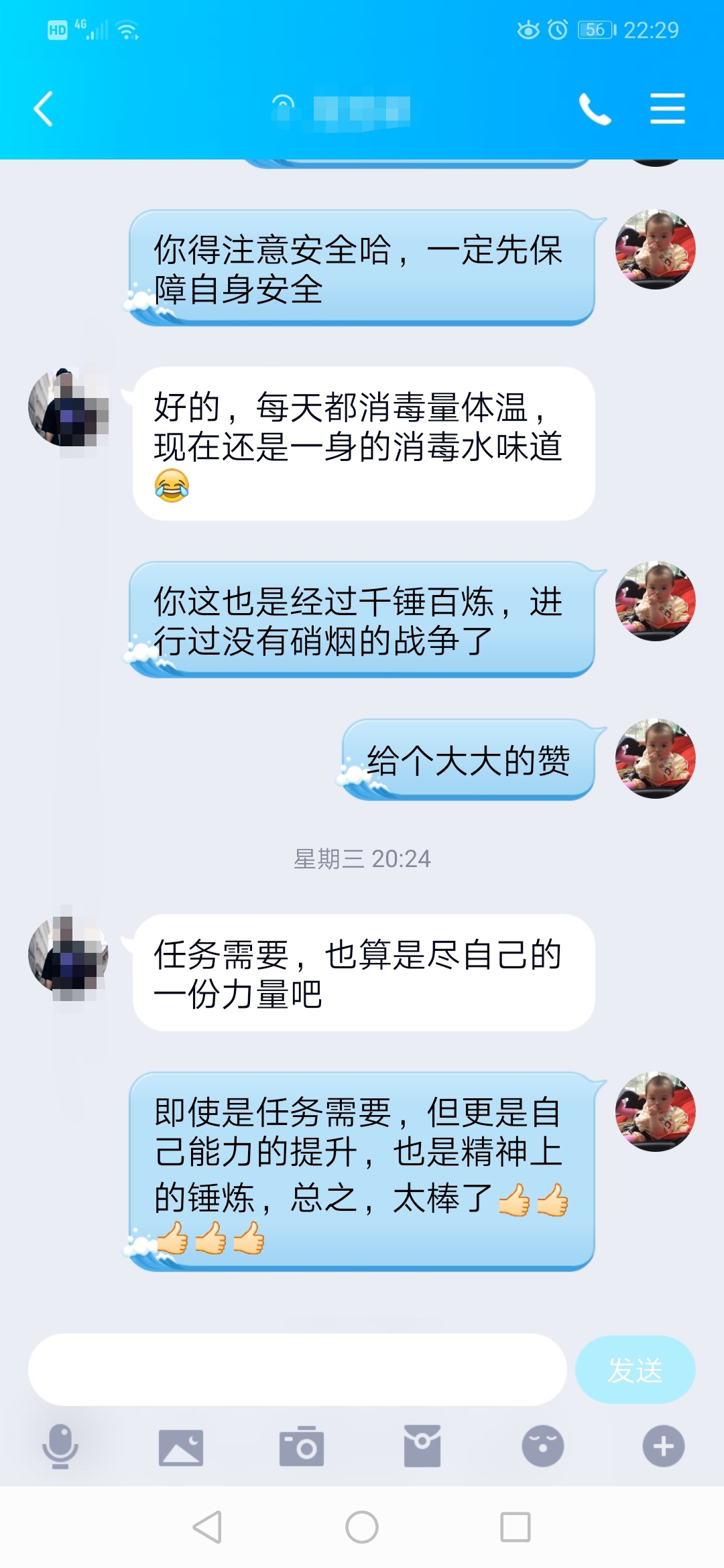Image resolution: width=724 pixels, height=1568 pixels.
Task: Open the red packet envelope option
Action: (422, 1446)
